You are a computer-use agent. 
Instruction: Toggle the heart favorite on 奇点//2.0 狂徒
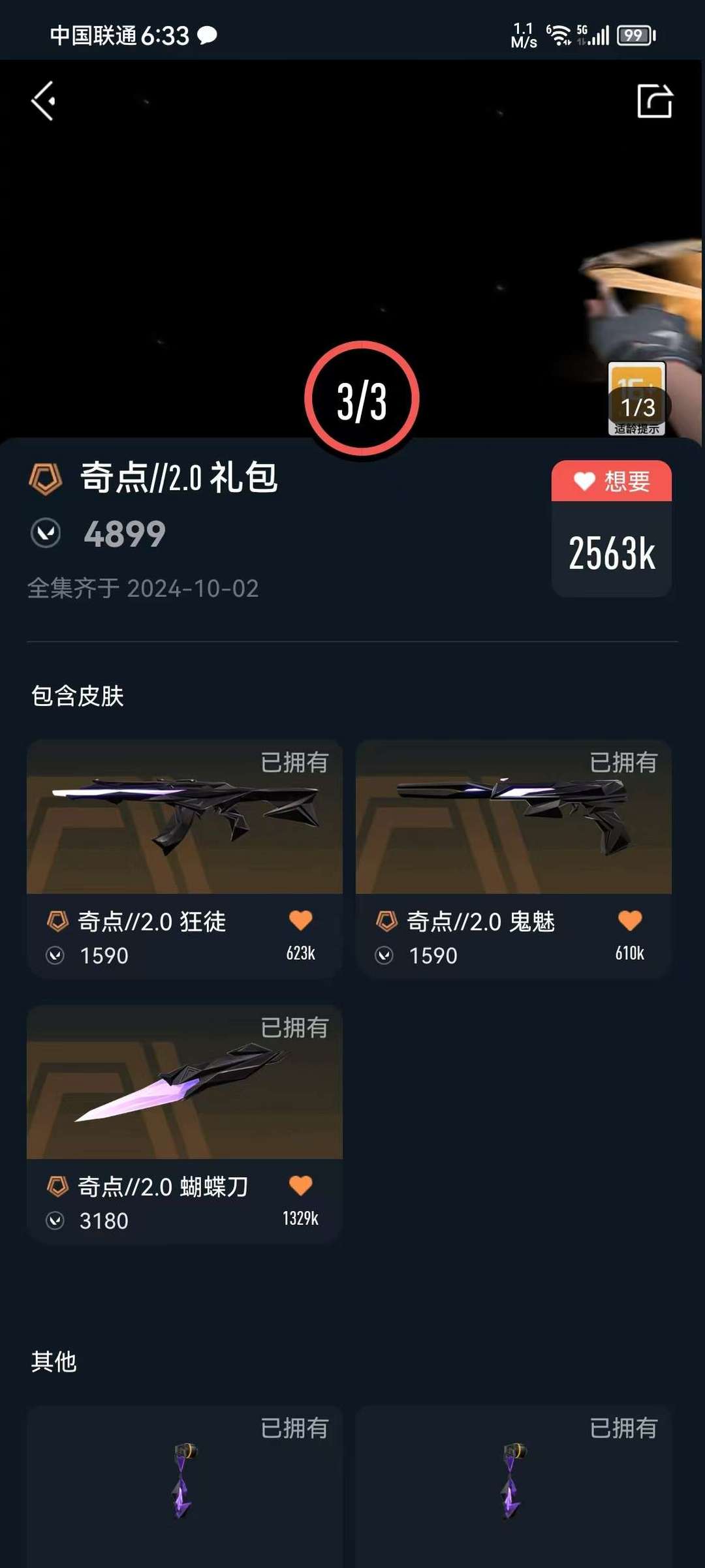pyautogui.click(x=300, y=921)
